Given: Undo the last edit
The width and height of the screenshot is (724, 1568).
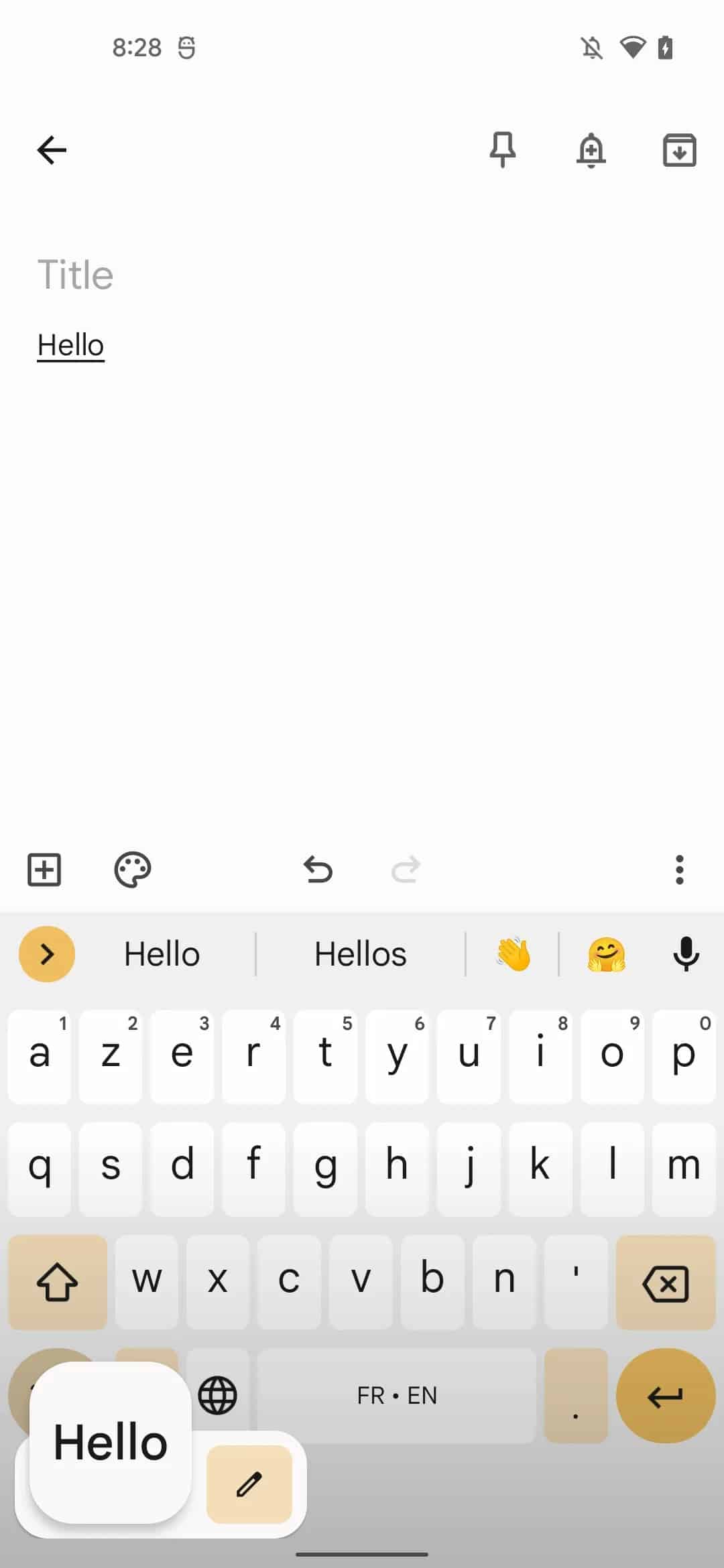Looking at the screenshot, I should click(318, 870).
